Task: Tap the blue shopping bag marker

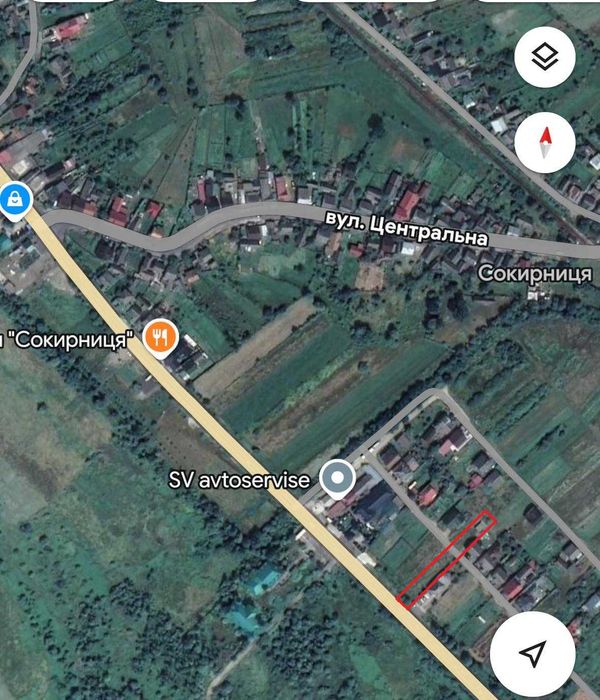Action: click(x=14, y=203)
